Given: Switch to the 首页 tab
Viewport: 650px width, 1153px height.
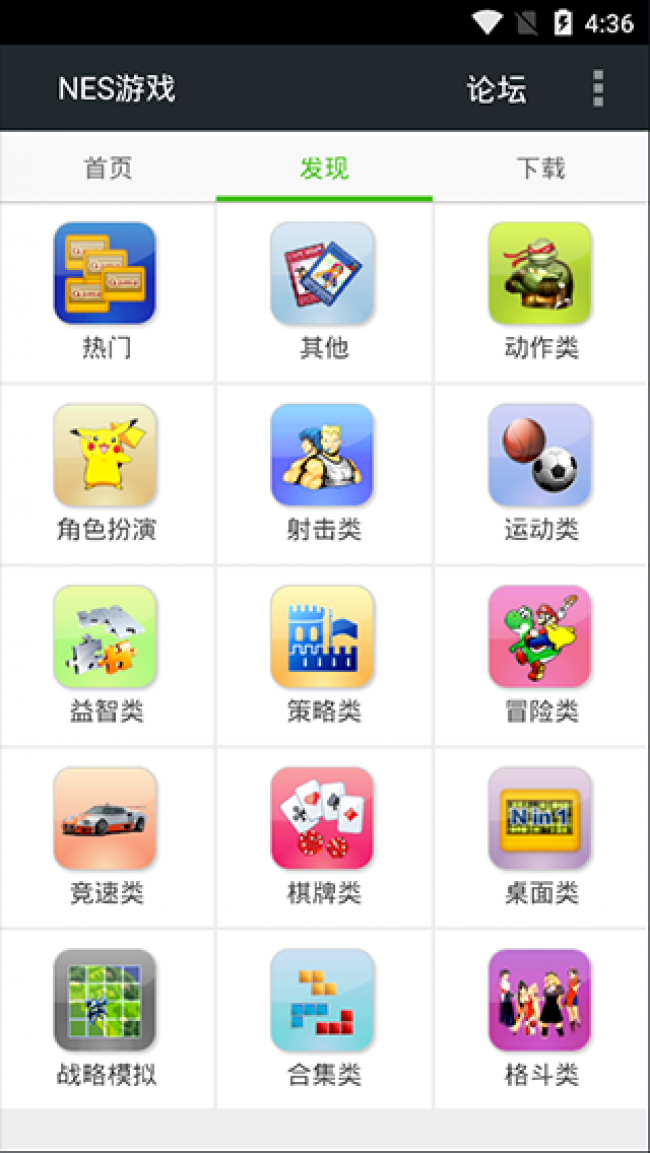Looking at the screenshot, I should (108, 168).
